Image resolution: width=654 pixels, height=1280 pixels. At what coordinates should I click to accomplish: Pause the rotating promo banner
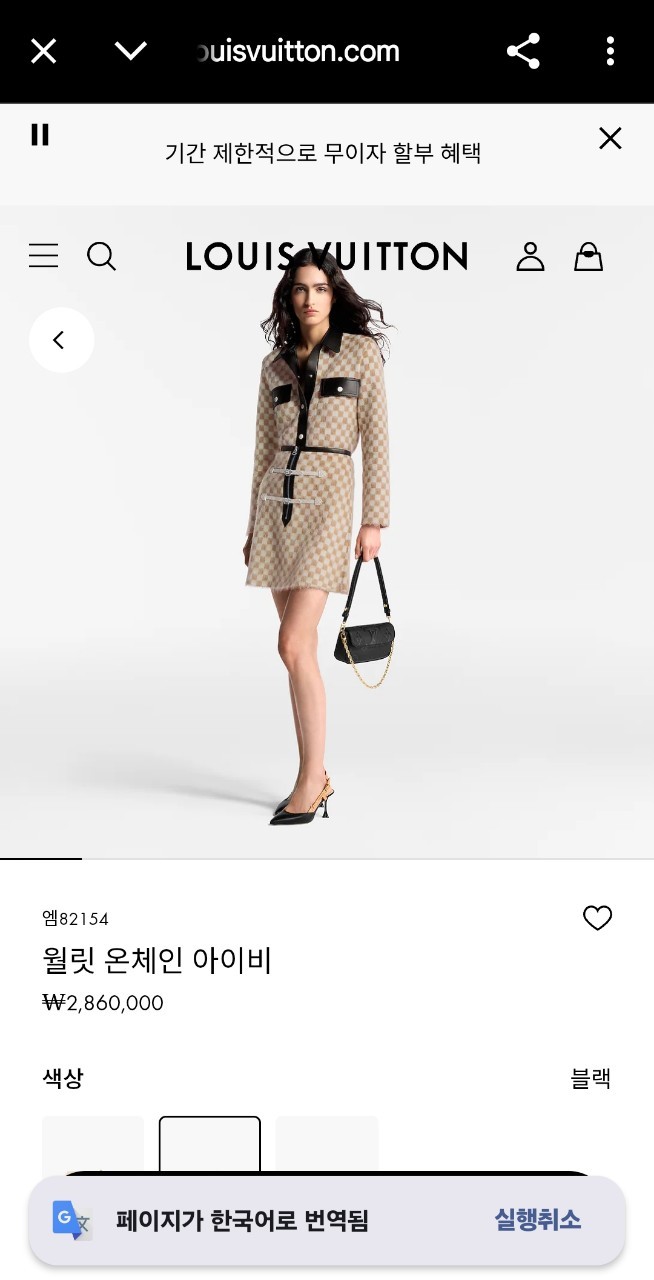[x=40, y=135]
